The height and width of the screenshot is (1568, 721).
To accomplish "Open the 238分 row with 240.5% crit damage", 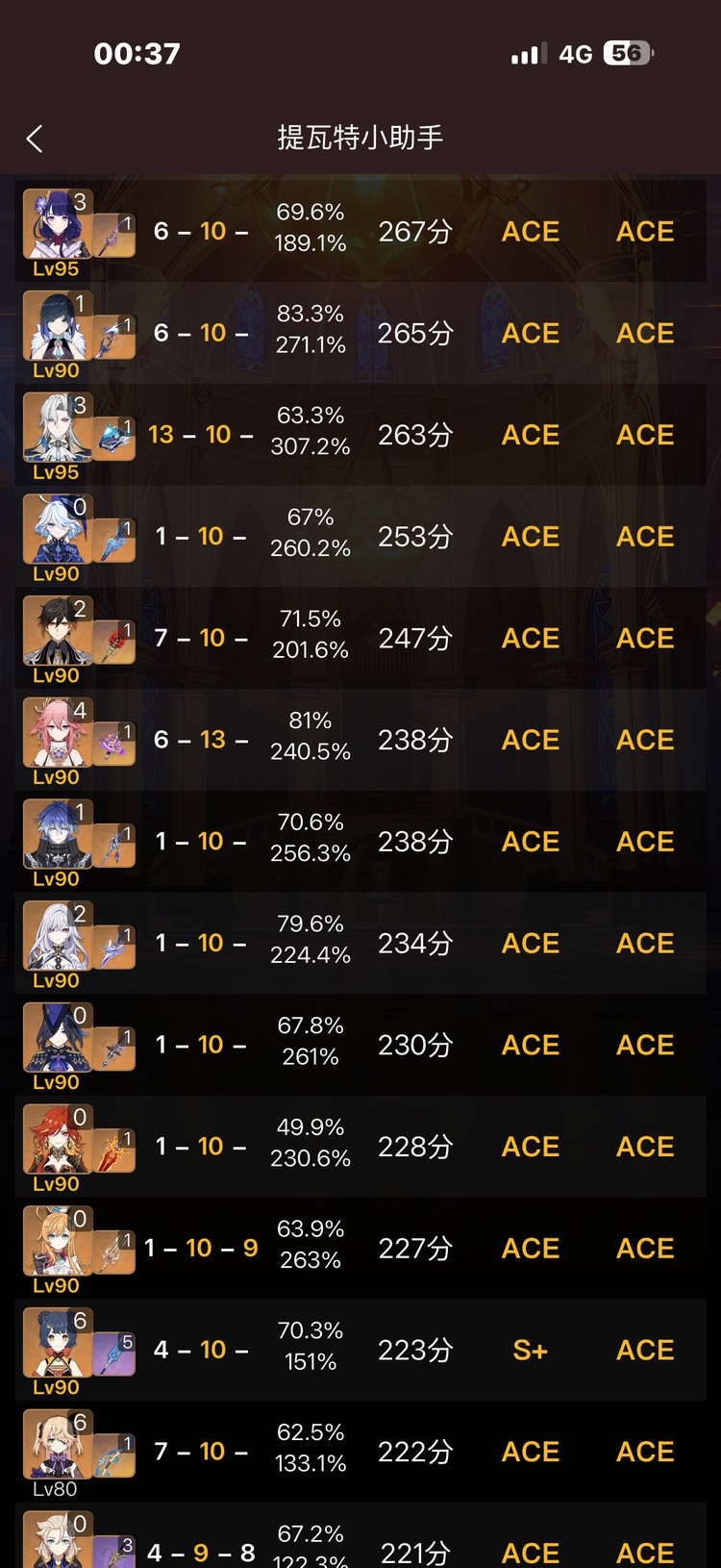I will (360, 740).
